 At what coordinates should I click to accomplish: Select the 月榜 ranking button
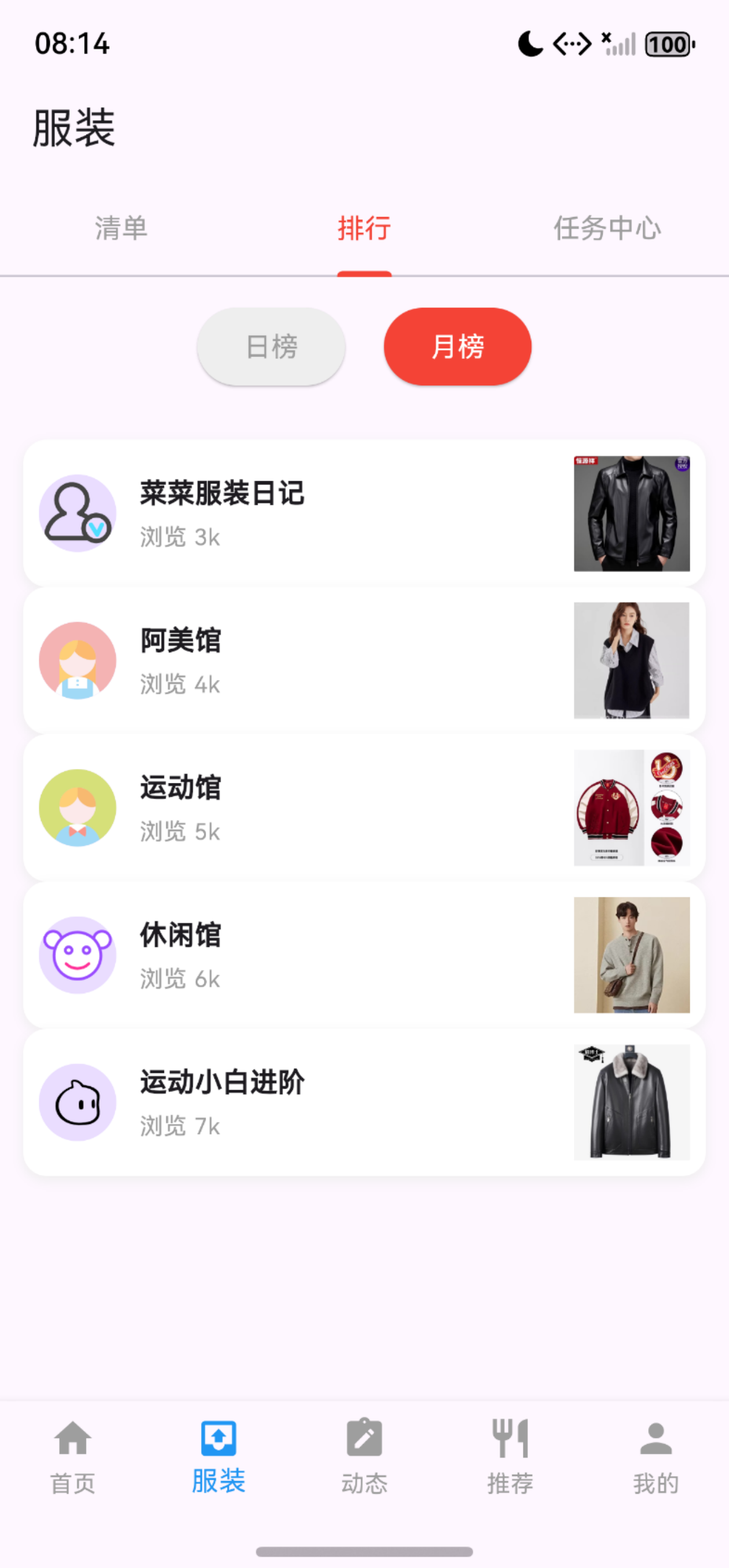coord(458,347)
